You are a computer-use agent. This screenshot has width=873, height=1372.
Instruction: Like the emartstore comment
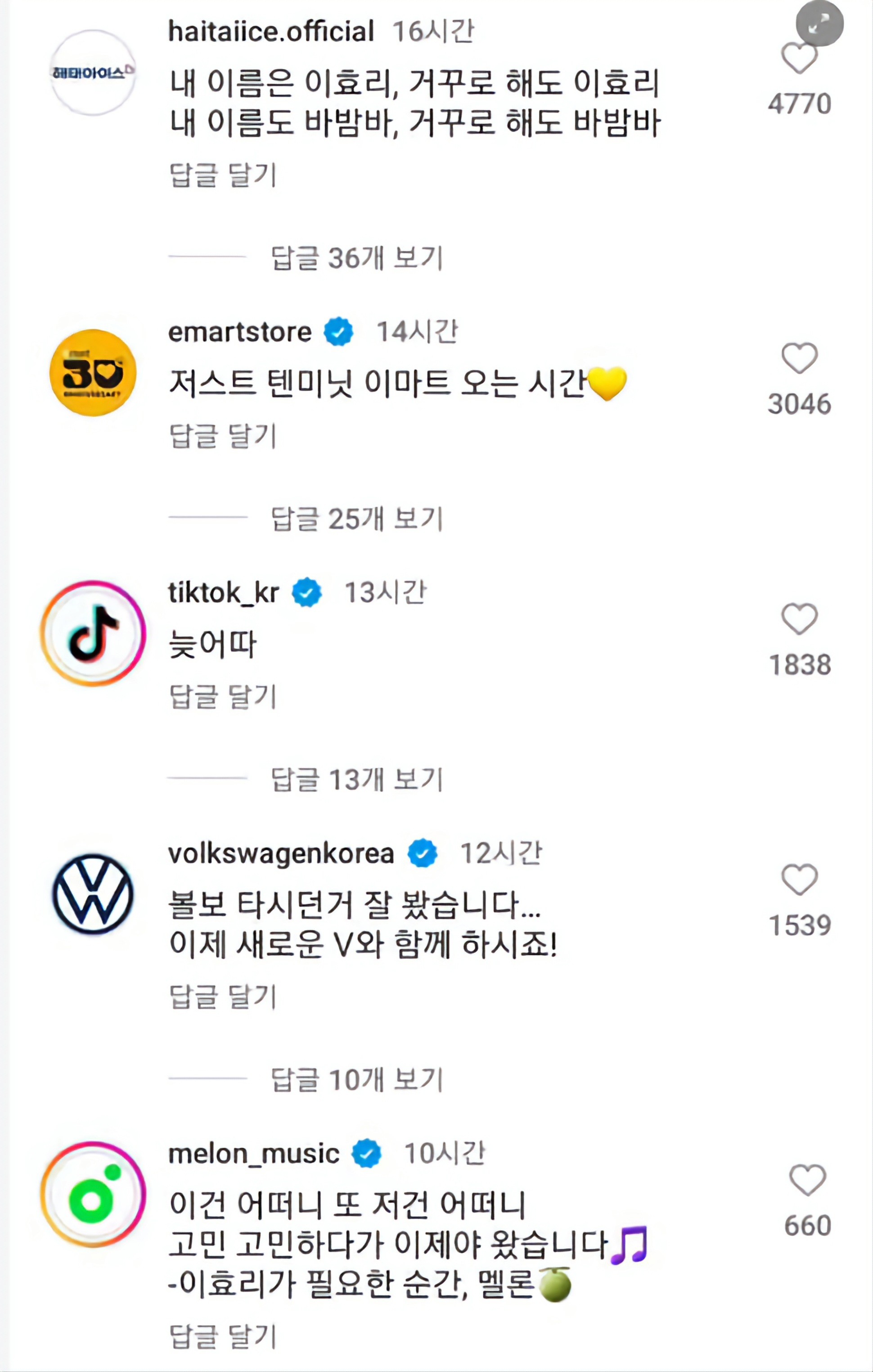tap(799, 358)
